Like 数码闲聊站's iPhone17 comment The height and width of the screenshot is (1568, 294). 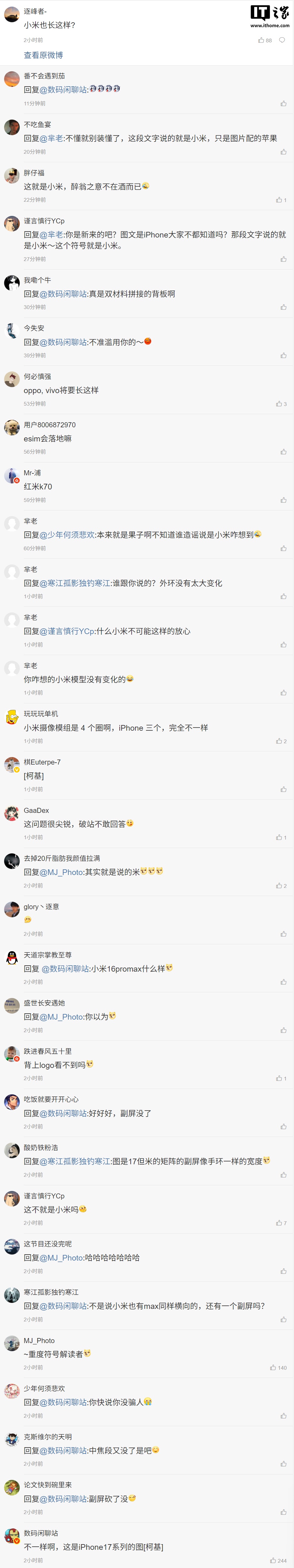click(274, 1560)
